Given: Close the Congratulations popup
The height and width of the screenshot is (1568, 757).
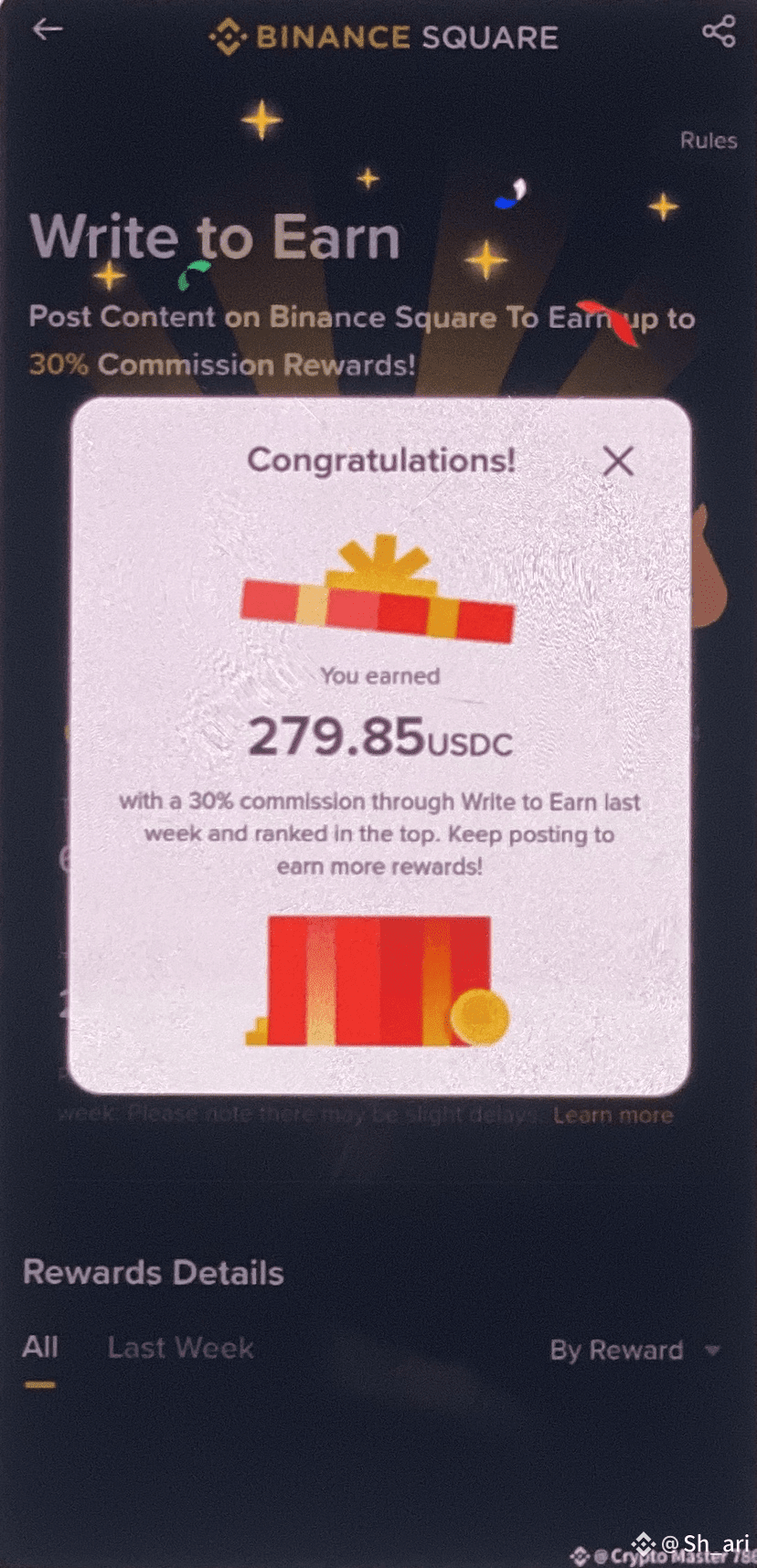Looking at the screenshot, I should [x=619, y=461].
